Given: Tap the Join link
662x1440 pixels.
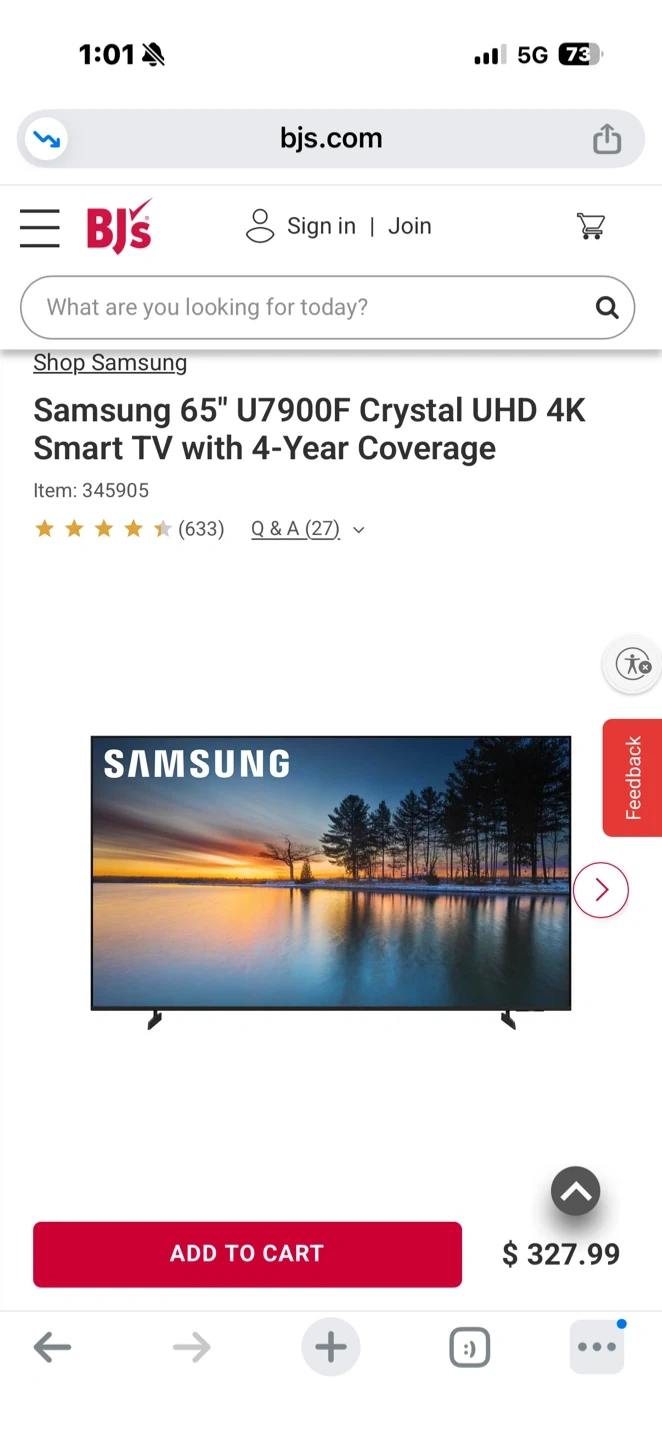Looking at the screenshot, I should [410, 226].
